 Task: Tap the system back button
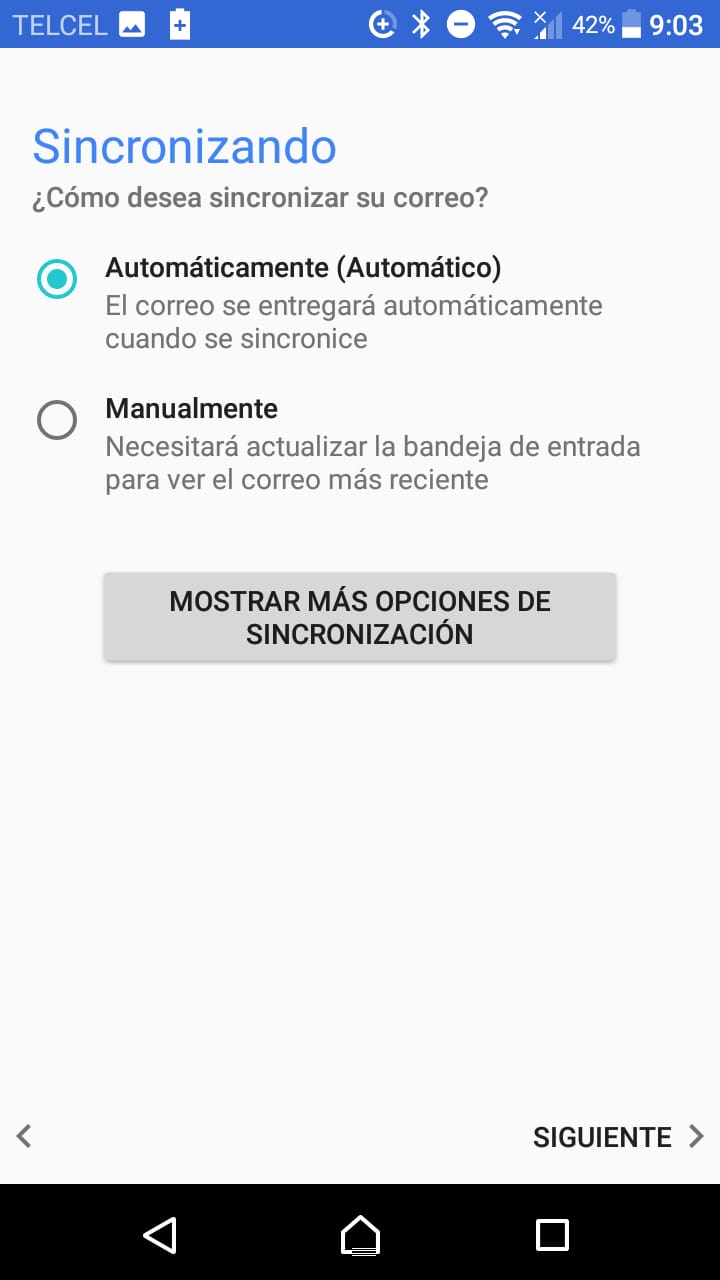(x=160, y=1234)
